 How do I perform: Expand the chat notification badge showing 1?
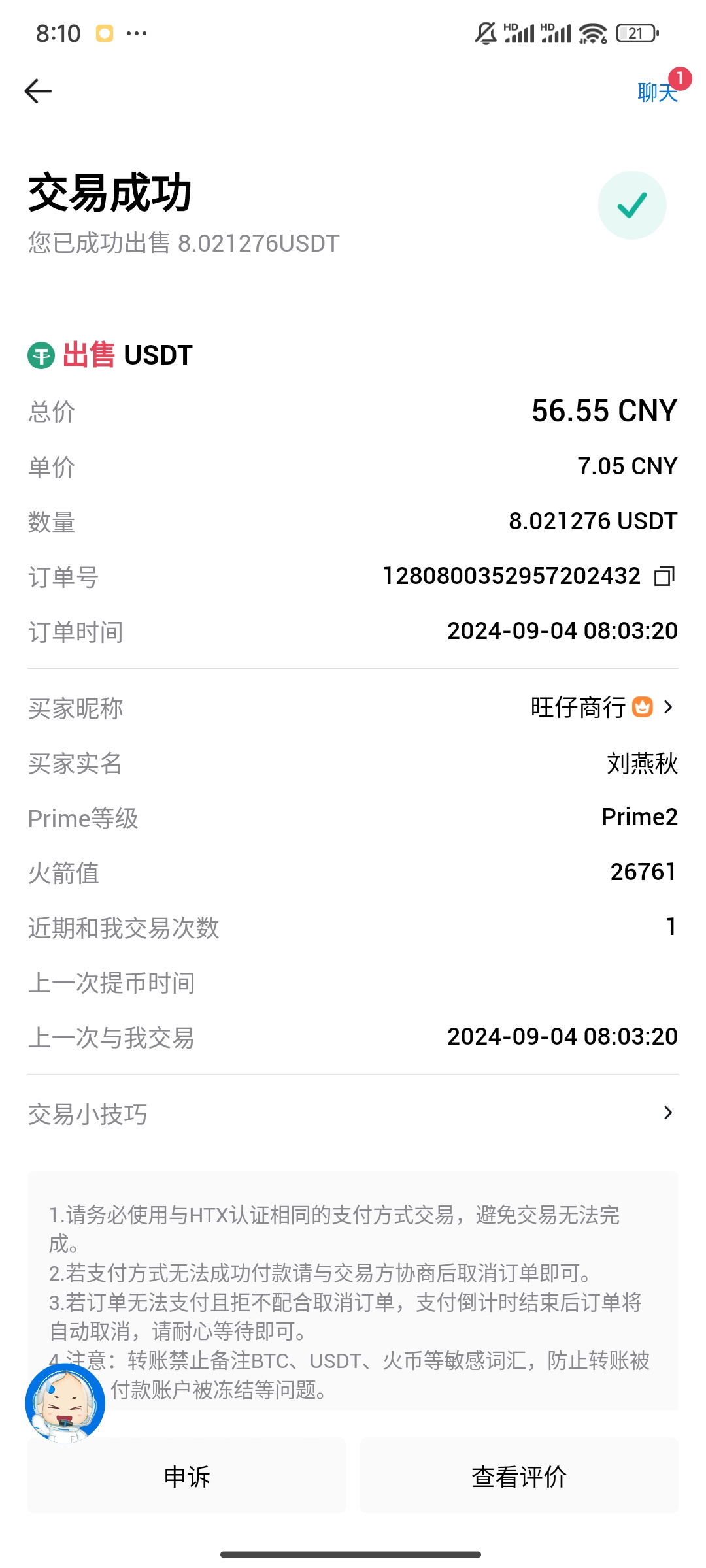pos(680,76)
